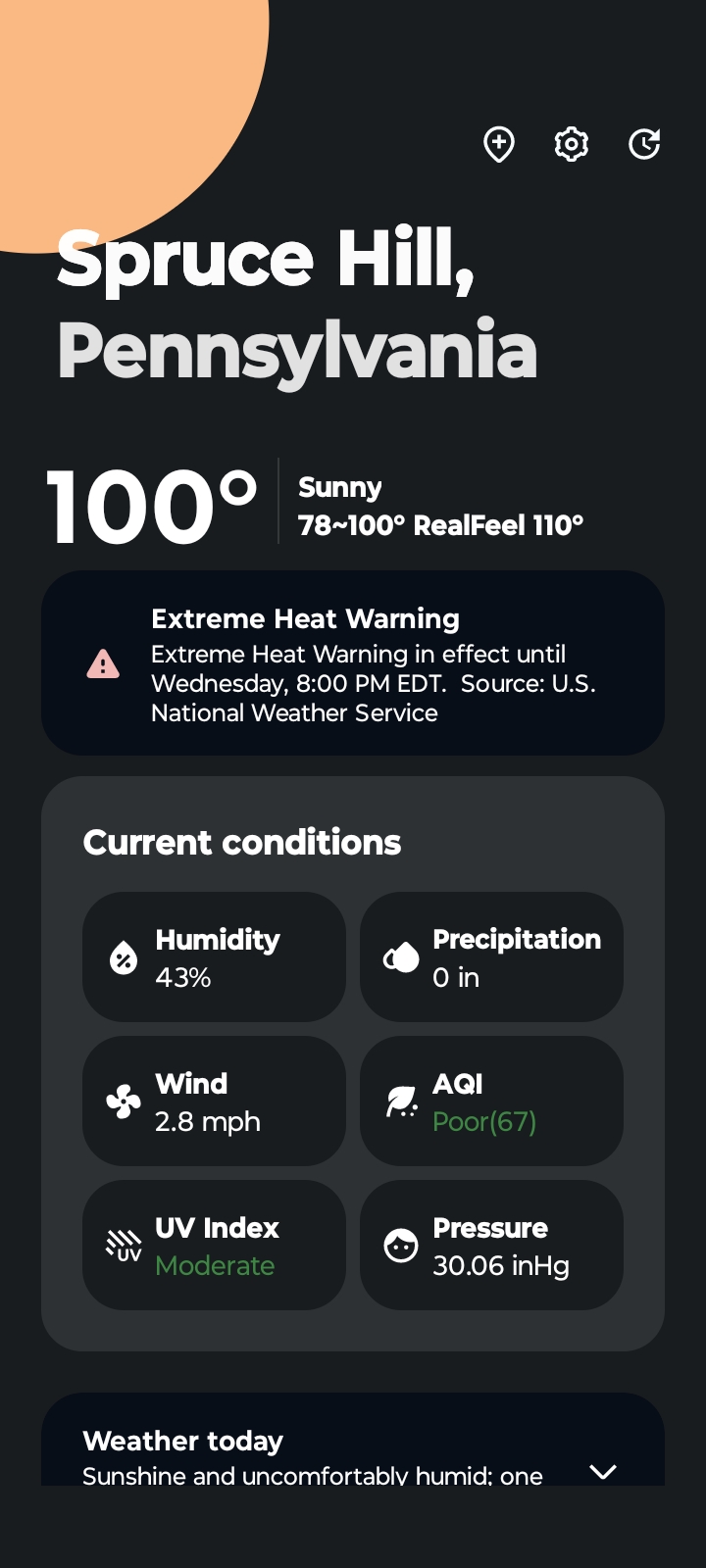View UV Index details

(214, 1246)
